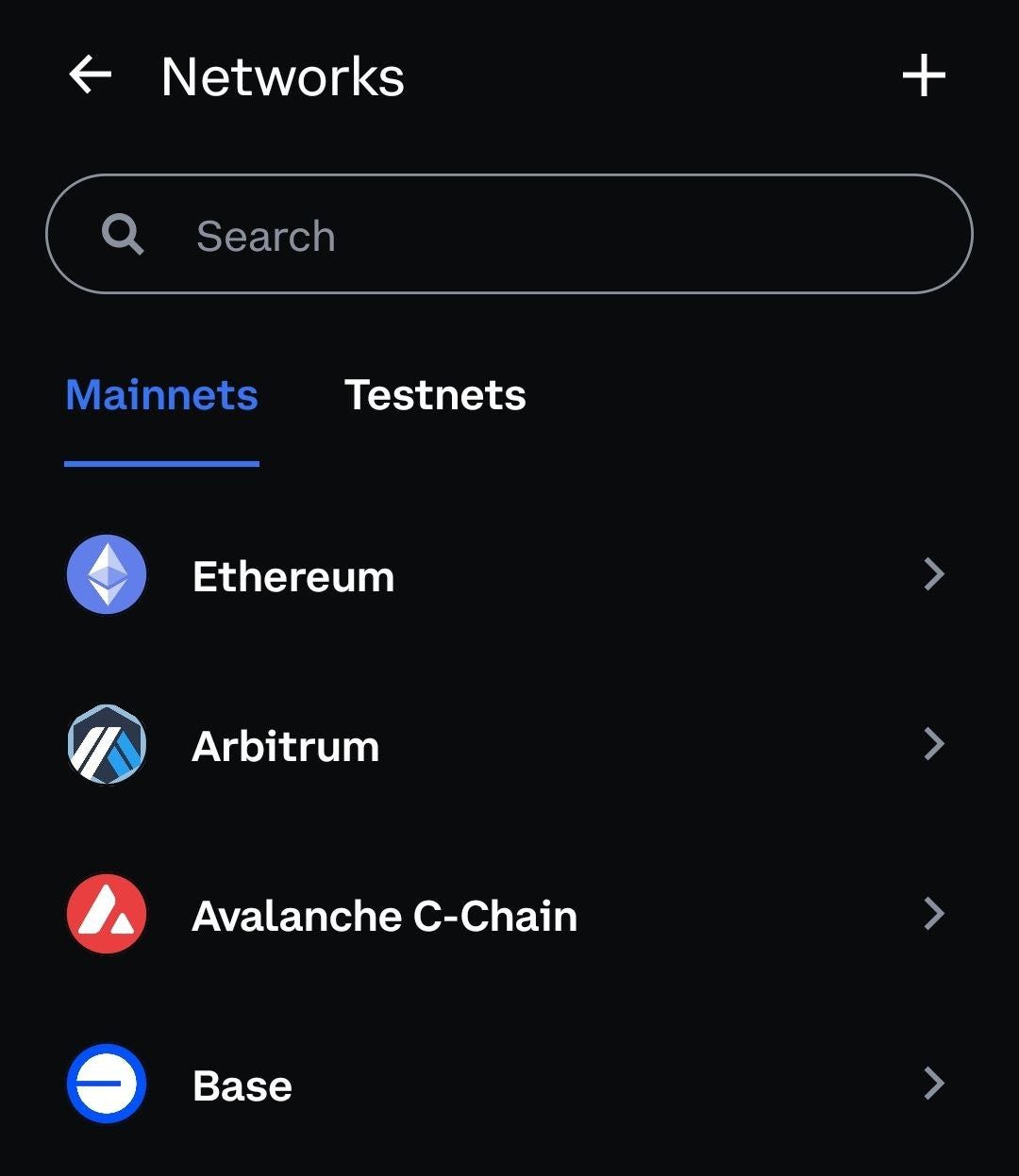Select the Mainnets tab

tap(161, 395)
